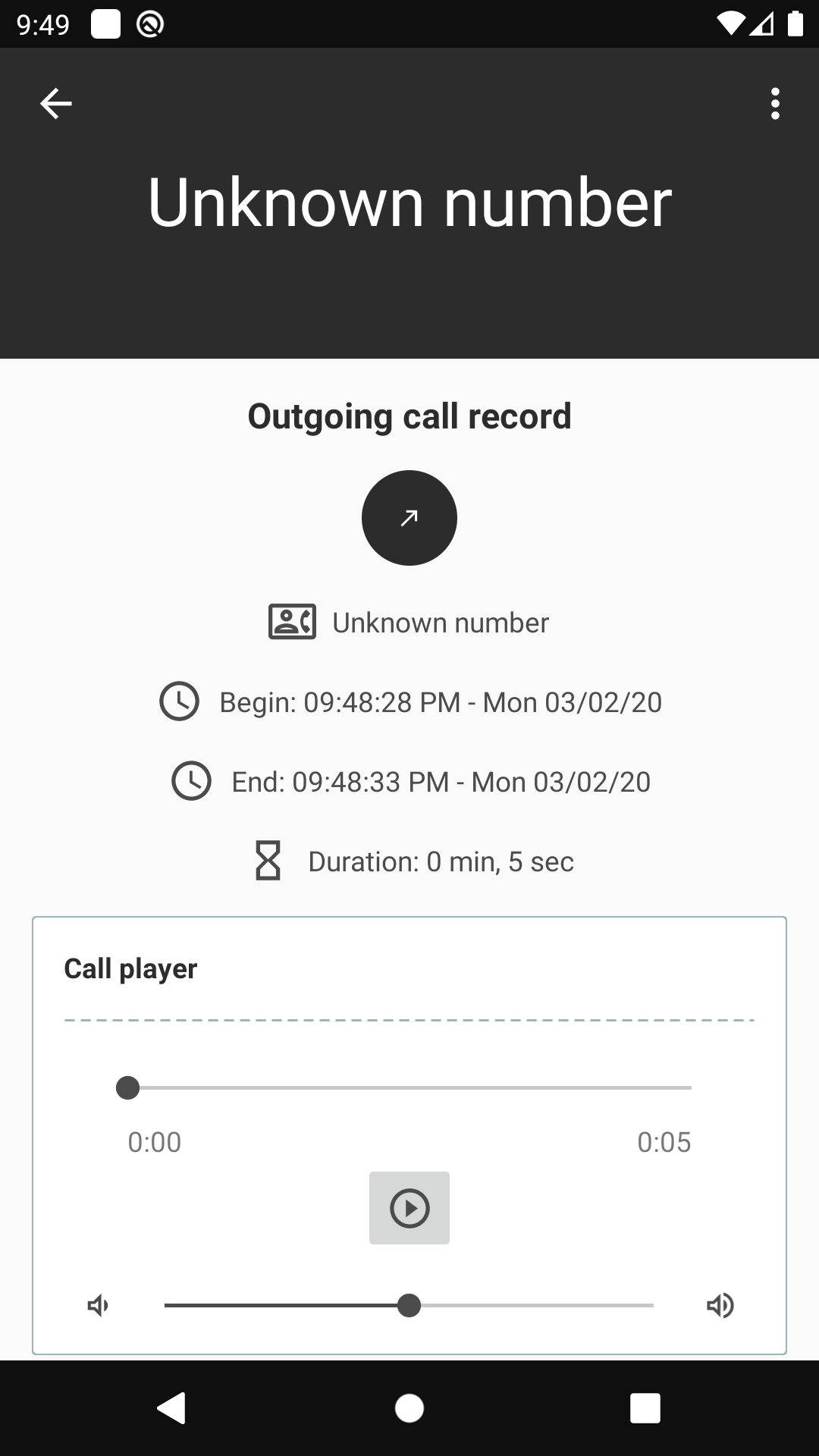Viewport: 819px width, 1456px height.
Task: Tap the high volume speaker icon
Action: (x=720, y=1306)
